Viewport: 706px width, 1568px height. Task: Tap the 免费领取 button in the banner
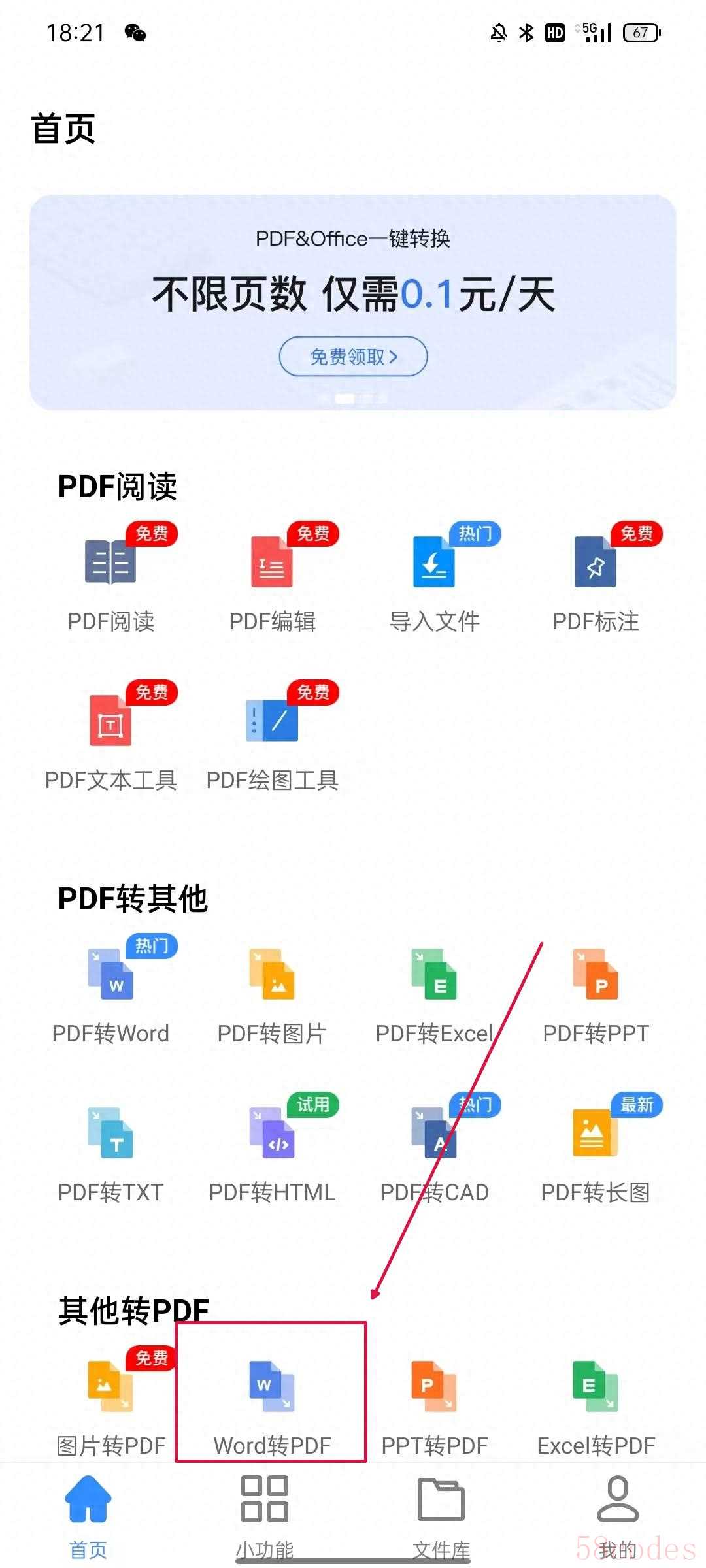[x=353, y=357]
